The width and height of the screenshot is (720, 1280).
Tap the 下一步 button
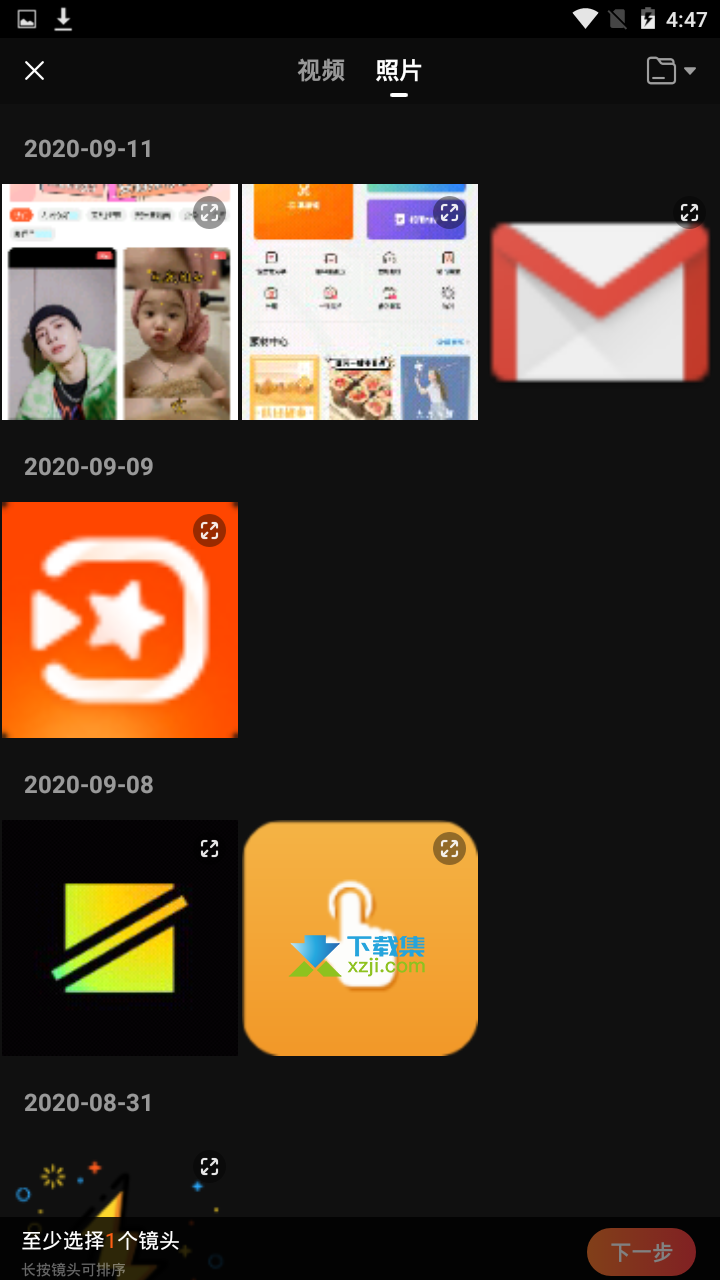pyautogui.click(x=641, y=1251)
